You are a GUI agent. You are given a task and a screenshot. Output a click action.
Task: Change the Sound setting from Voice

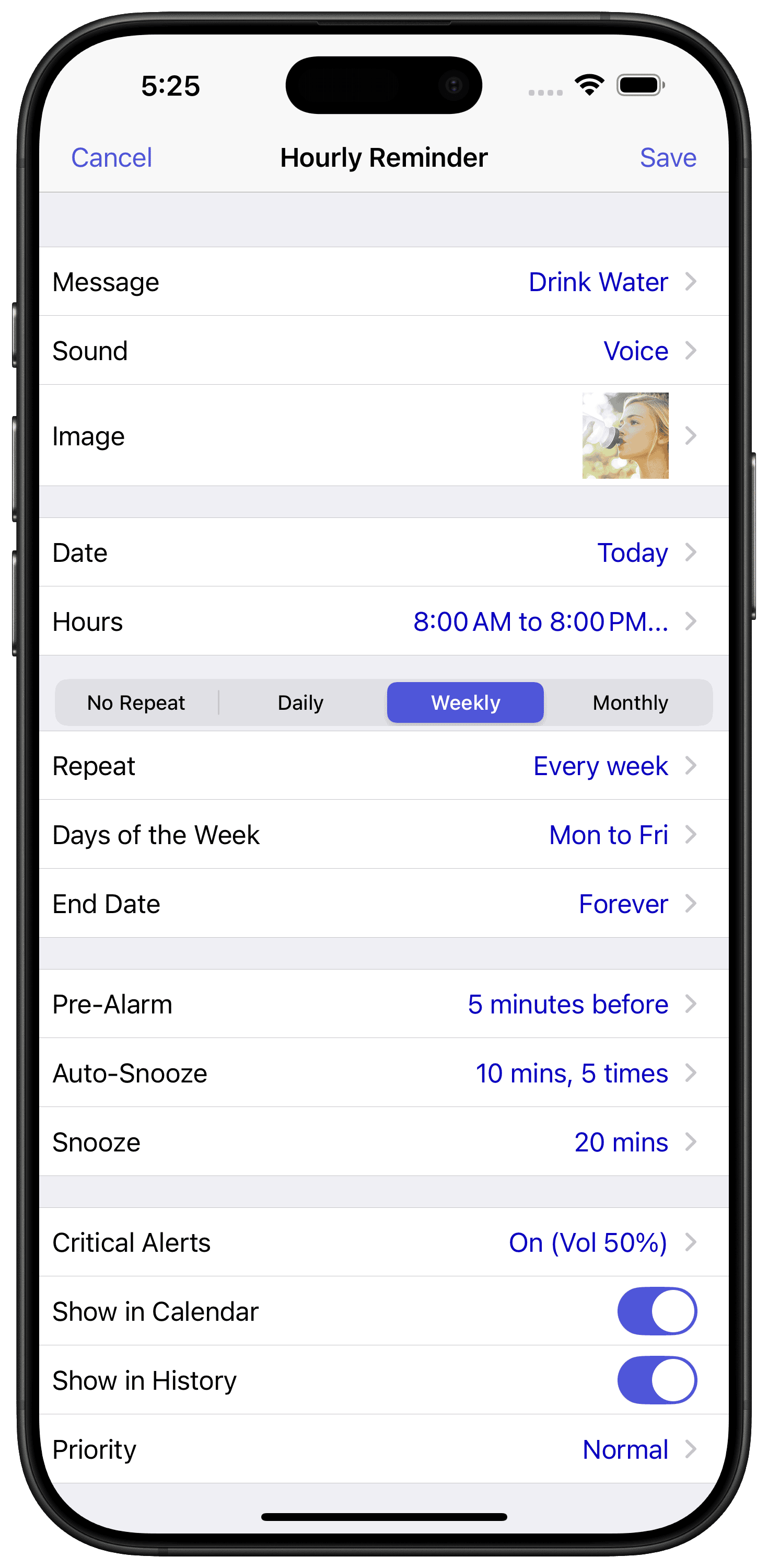pyautogui.click(x=384, y=351)
